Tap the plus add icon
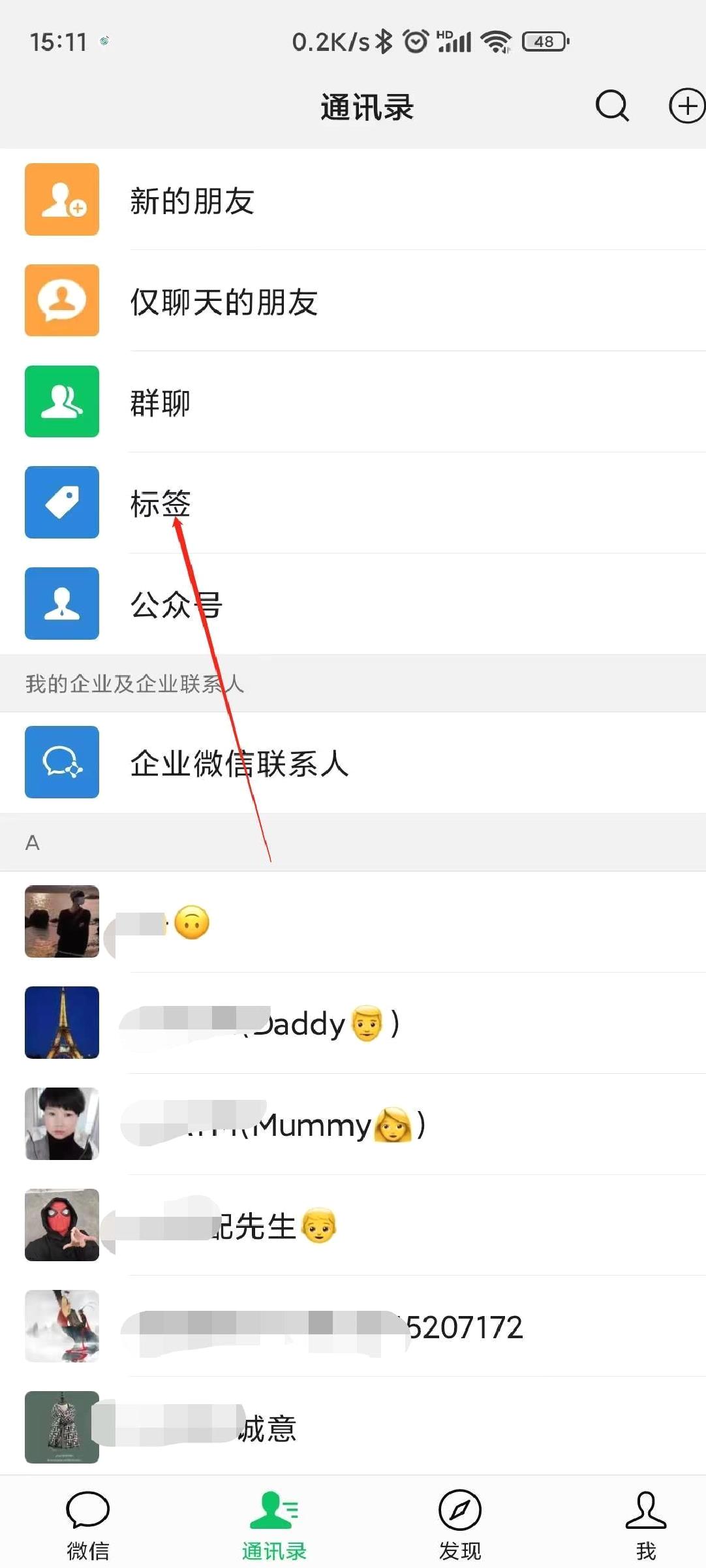706x1568 pixels. click(x=686, y=106)
